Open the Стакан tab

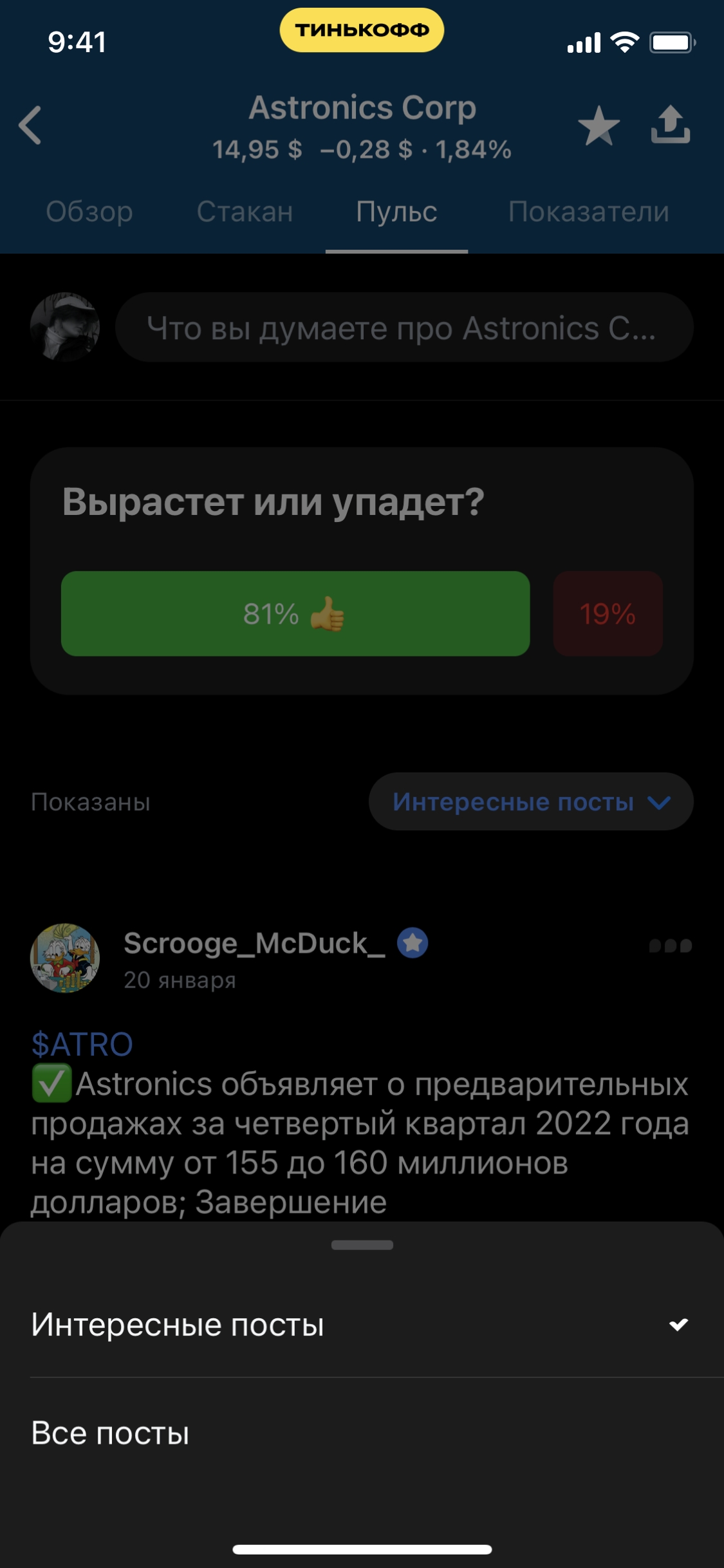245,211
